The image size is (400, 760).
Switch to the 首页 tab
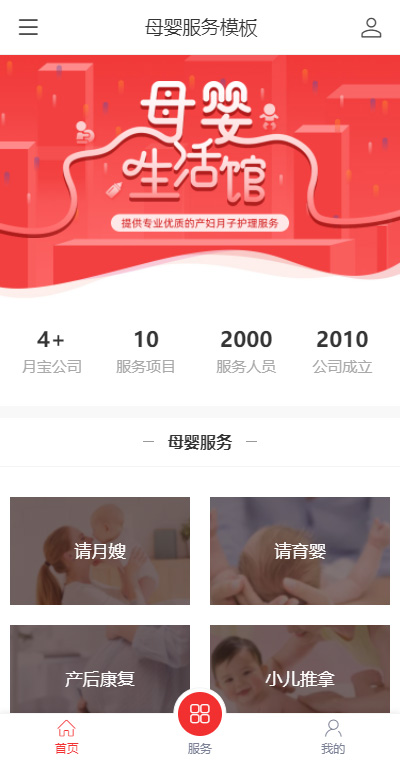click(66, 737)
